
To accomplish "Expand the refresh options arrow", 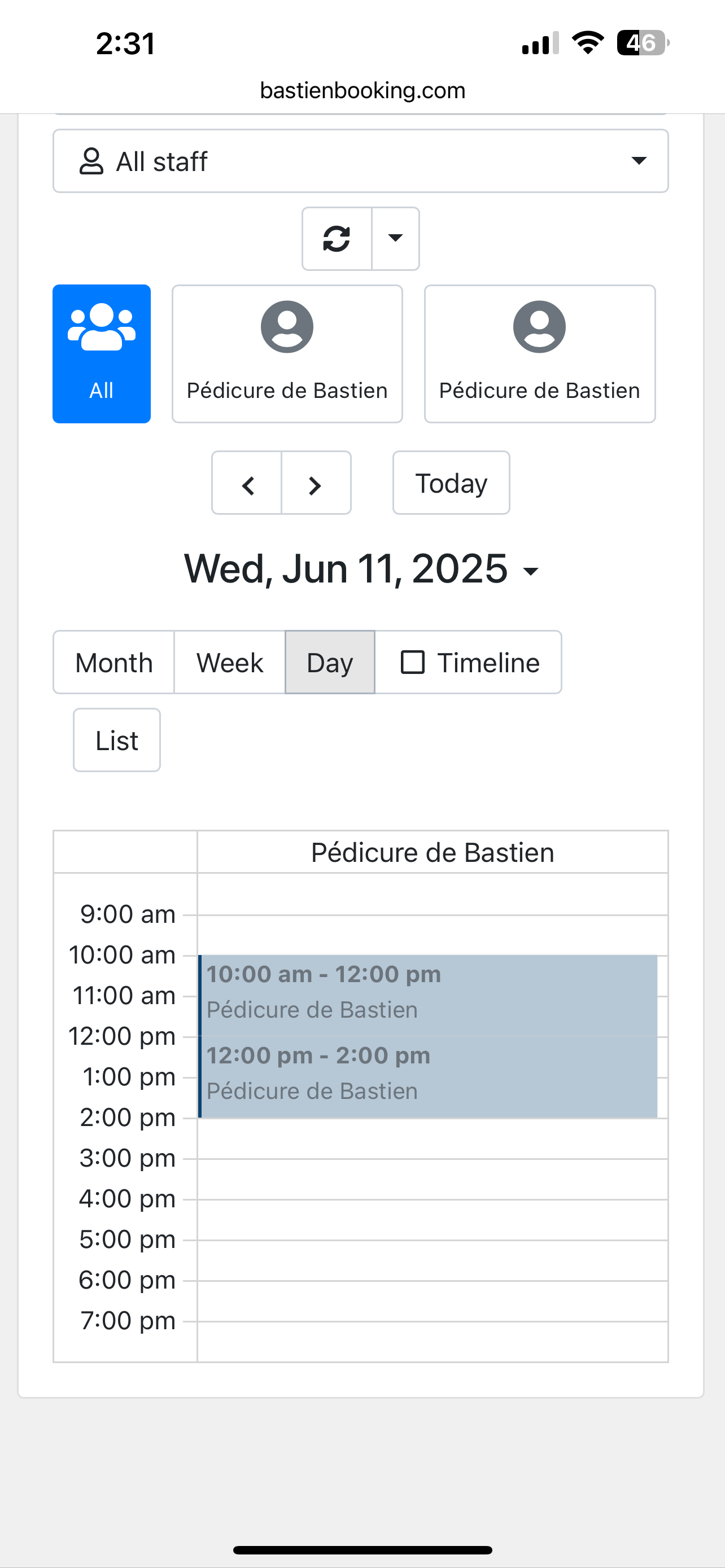I will [396, 239].
